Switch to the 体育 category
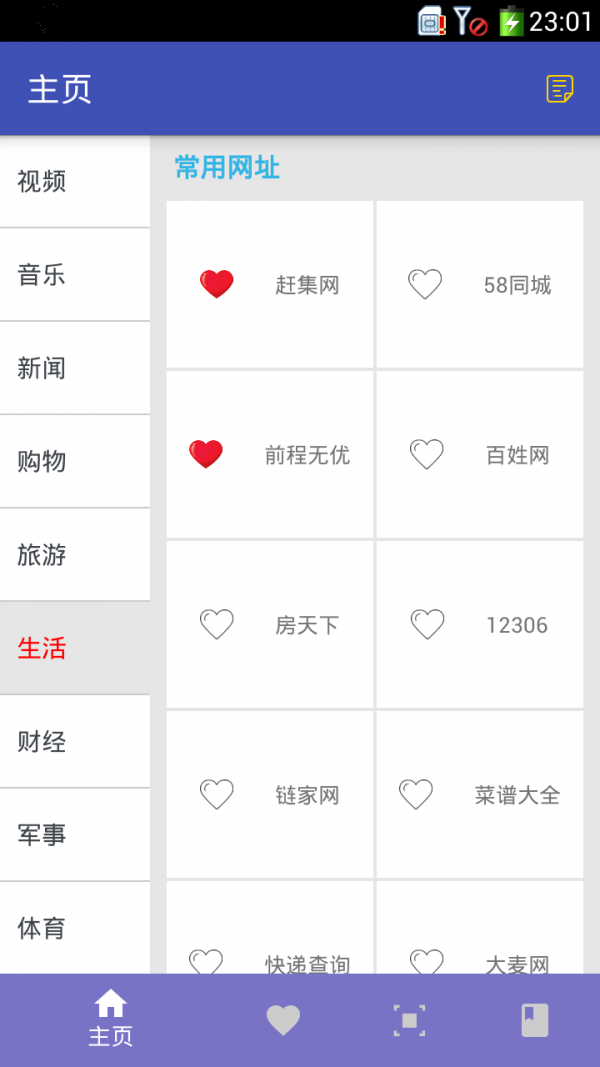 pyautogui.click(x=74, y=927)
